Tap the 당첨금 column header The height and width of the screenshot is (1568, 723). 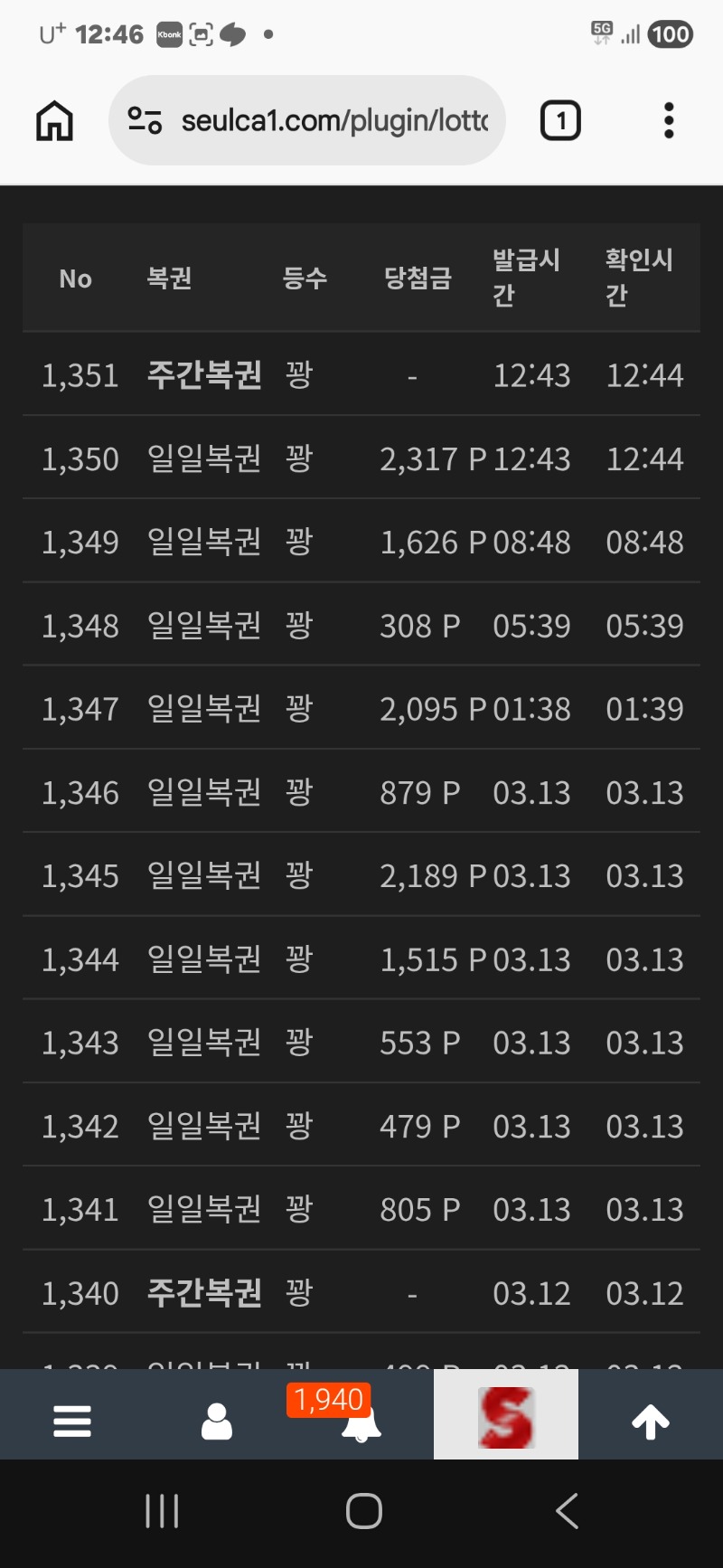(x=418, y=279)
